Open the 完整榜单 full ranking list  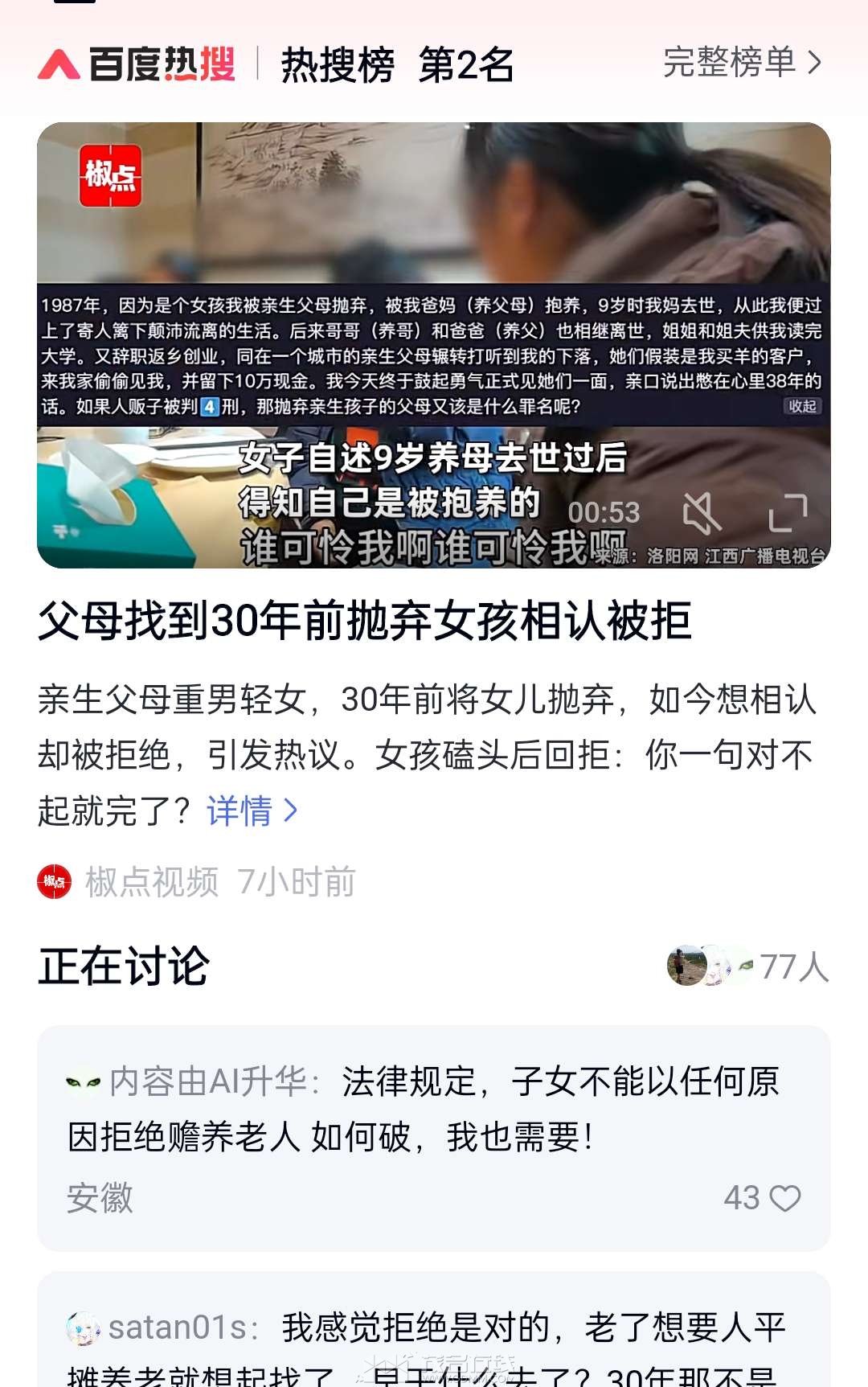(742, 63)
